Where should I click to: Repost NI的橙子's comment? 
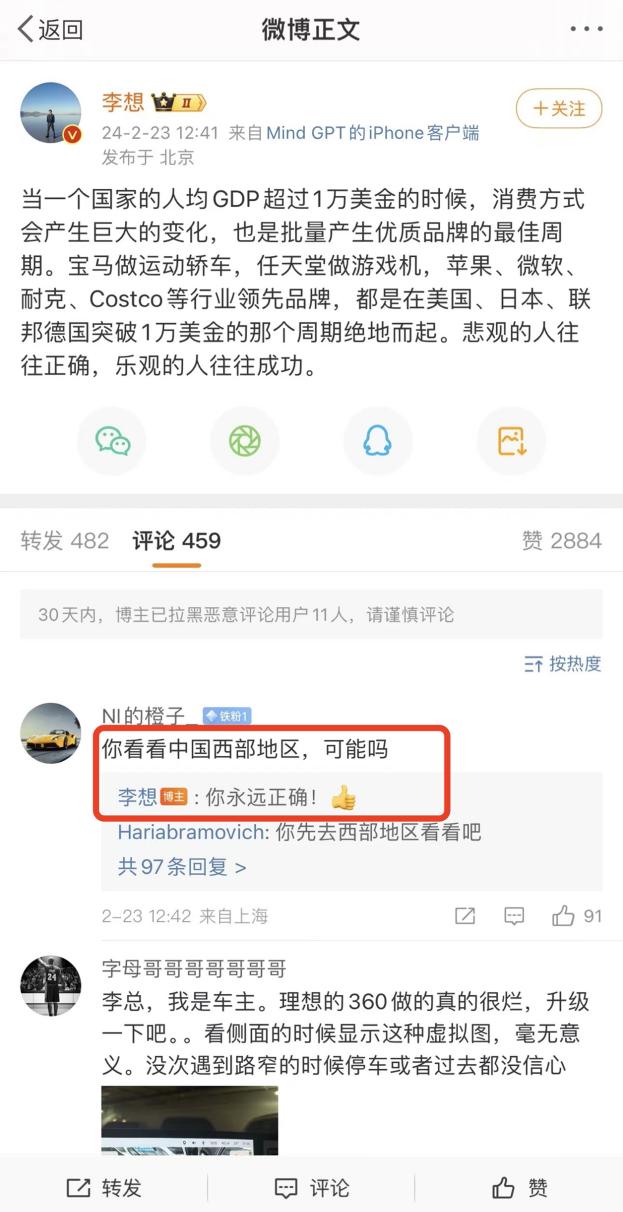click(465, 915)
